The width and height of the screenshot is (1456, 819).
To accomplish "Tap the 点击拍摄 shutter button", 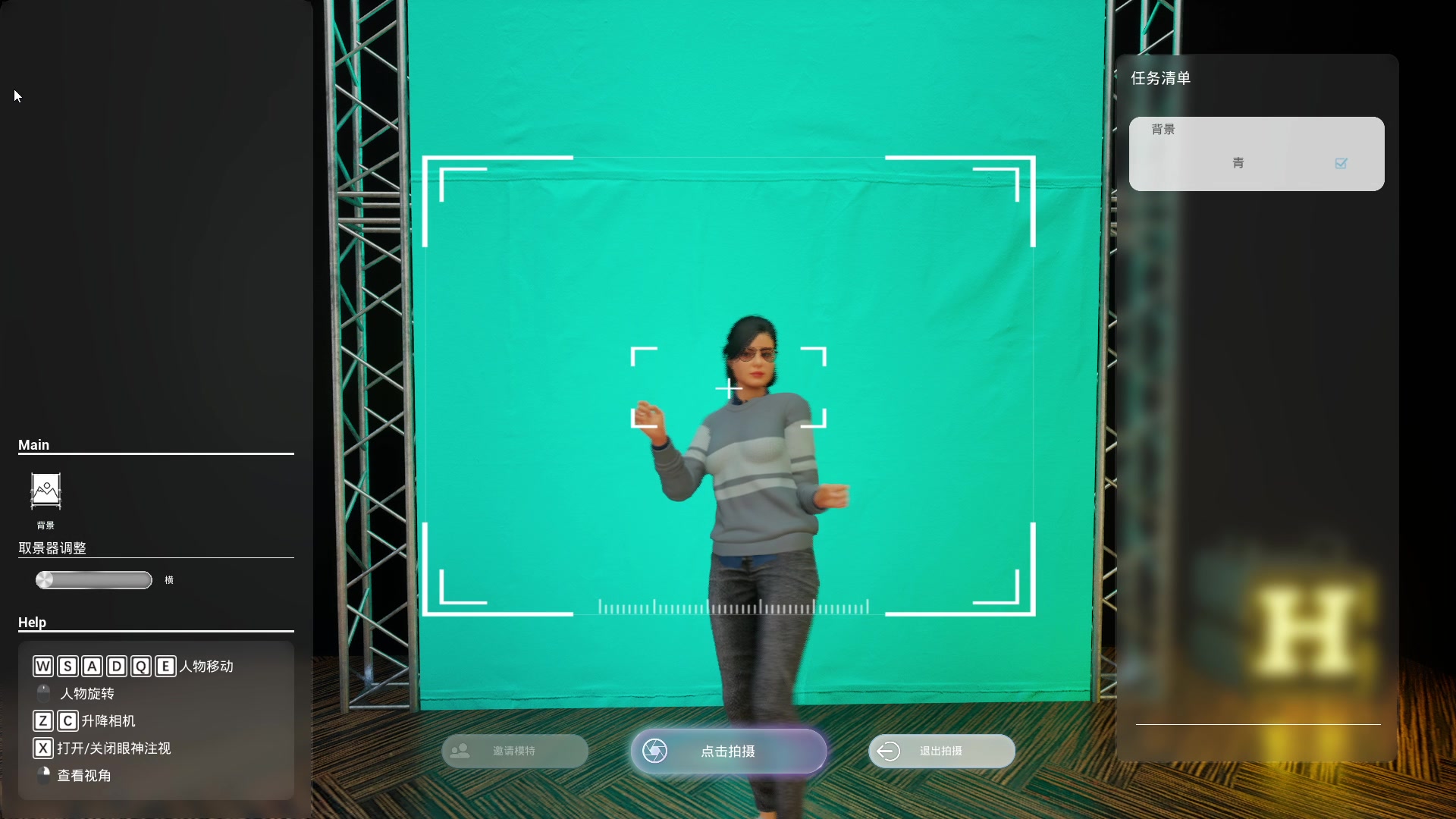I will pos(728,751).
